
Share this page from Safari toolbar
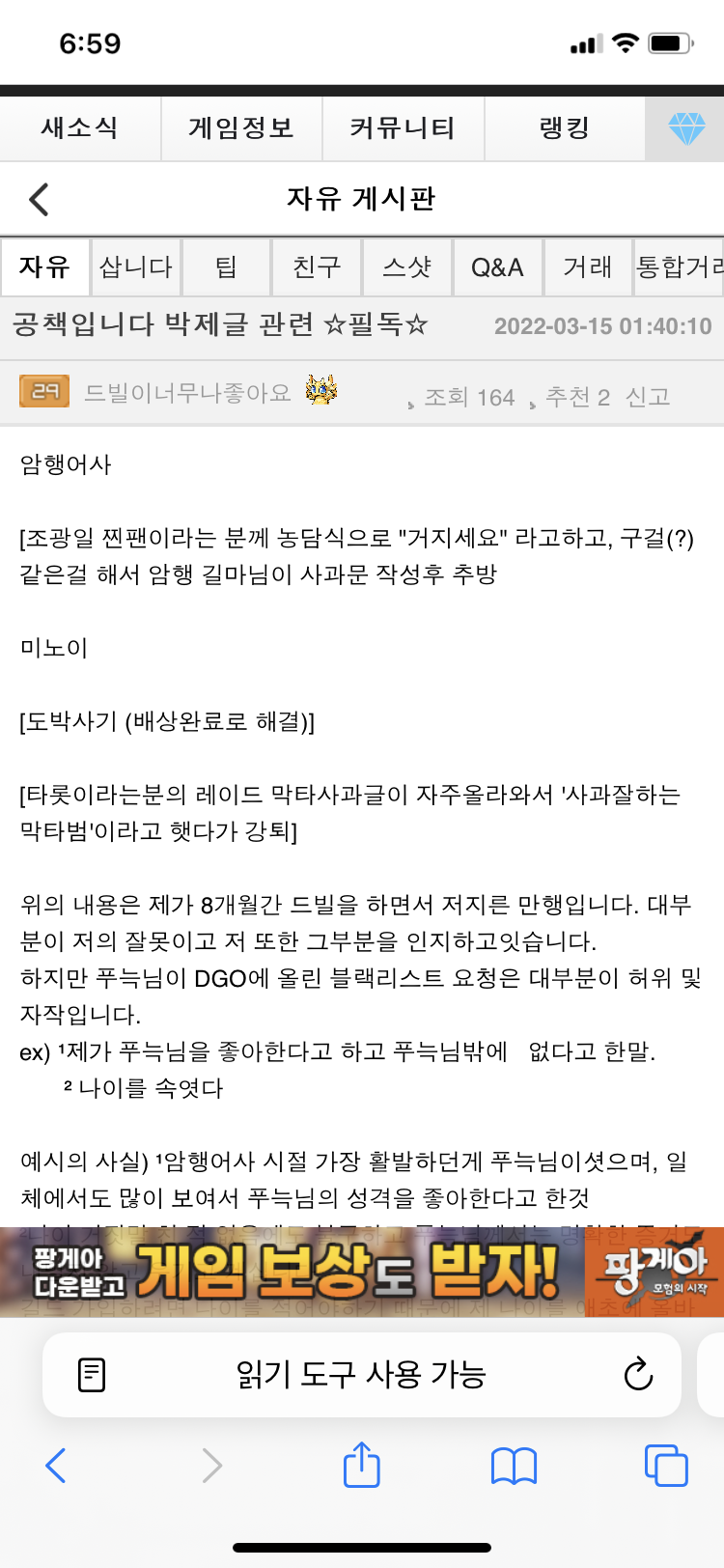(362, 1465)
